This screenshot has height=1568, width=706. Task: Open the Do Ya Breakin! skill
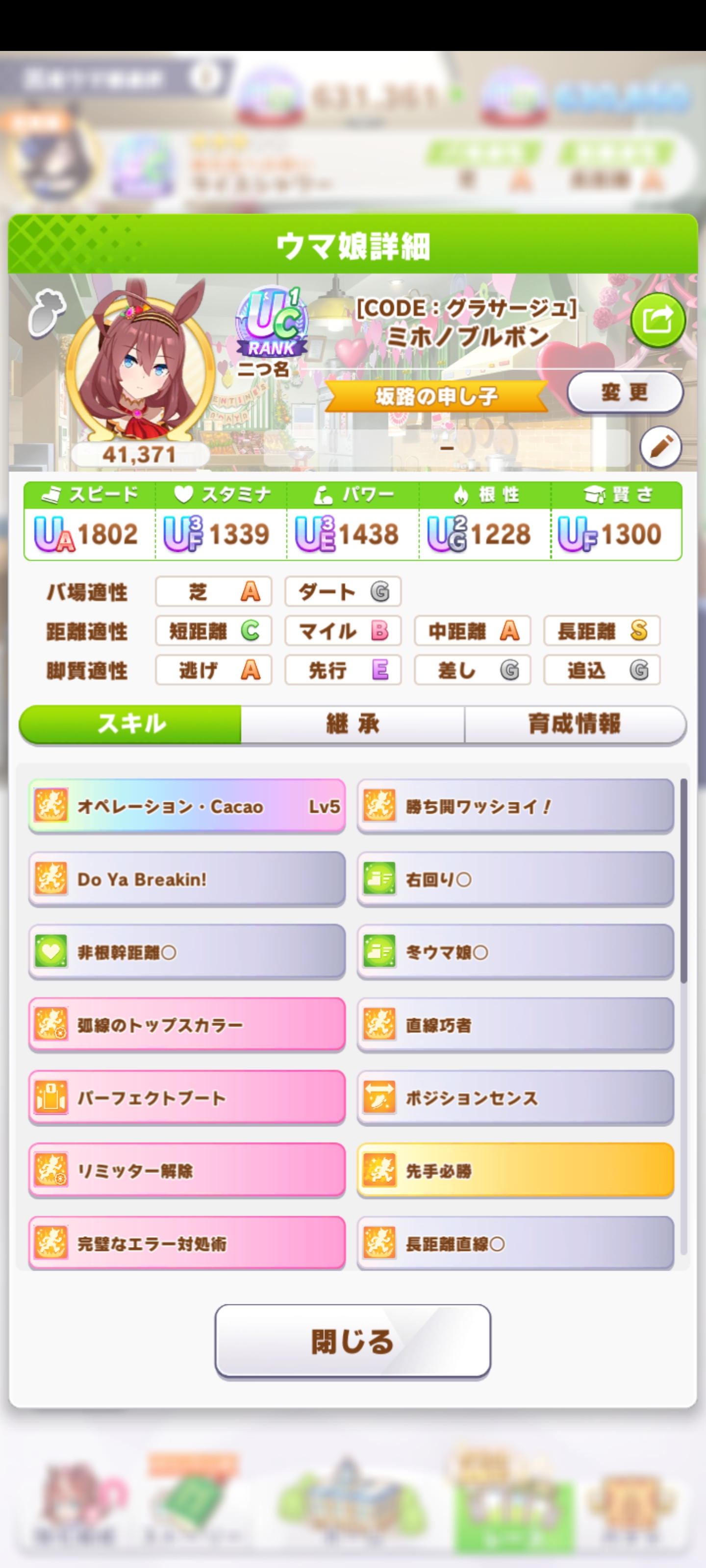[186, 880]
